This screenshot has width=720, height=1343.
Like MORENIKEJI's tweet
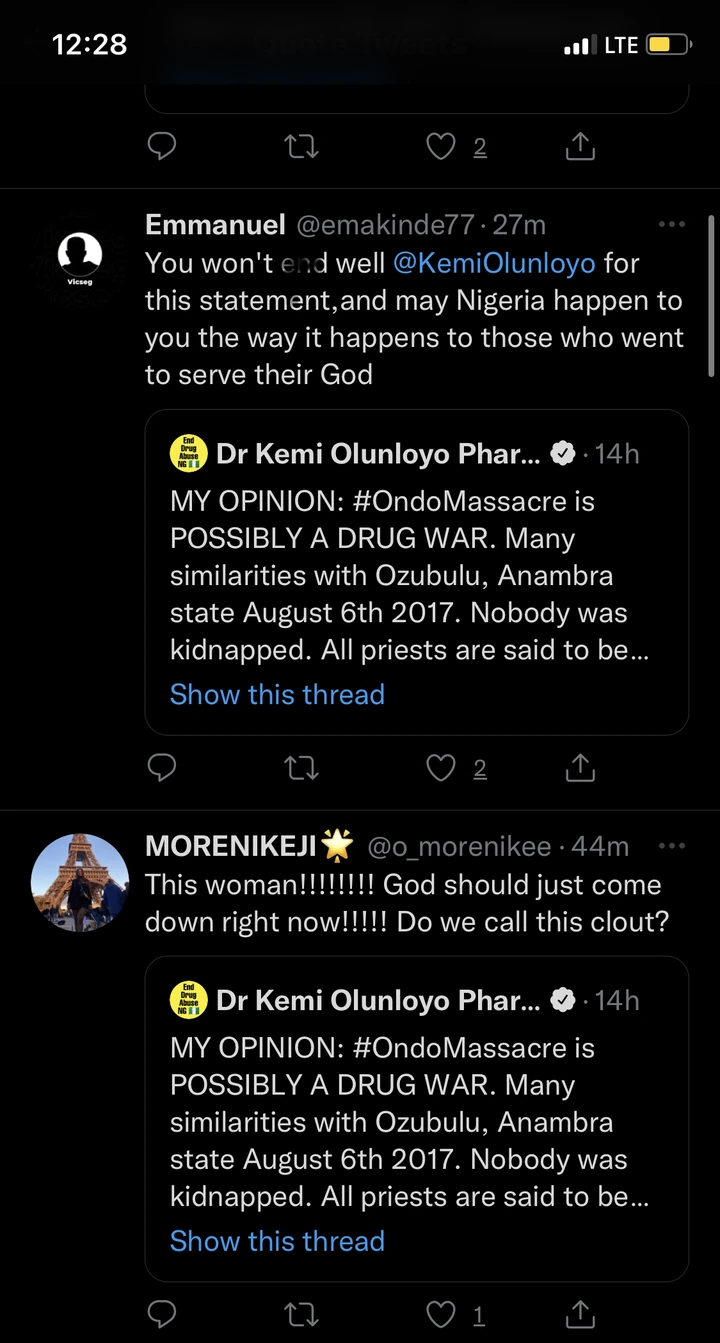click(441, 1314)
